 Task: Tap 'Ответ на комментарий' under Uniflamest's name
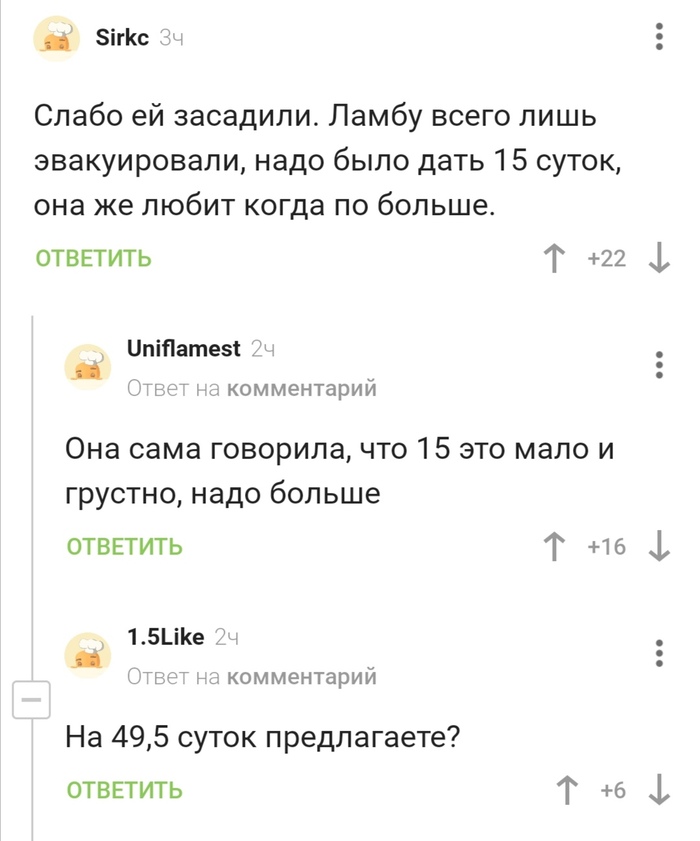[251, 388]
